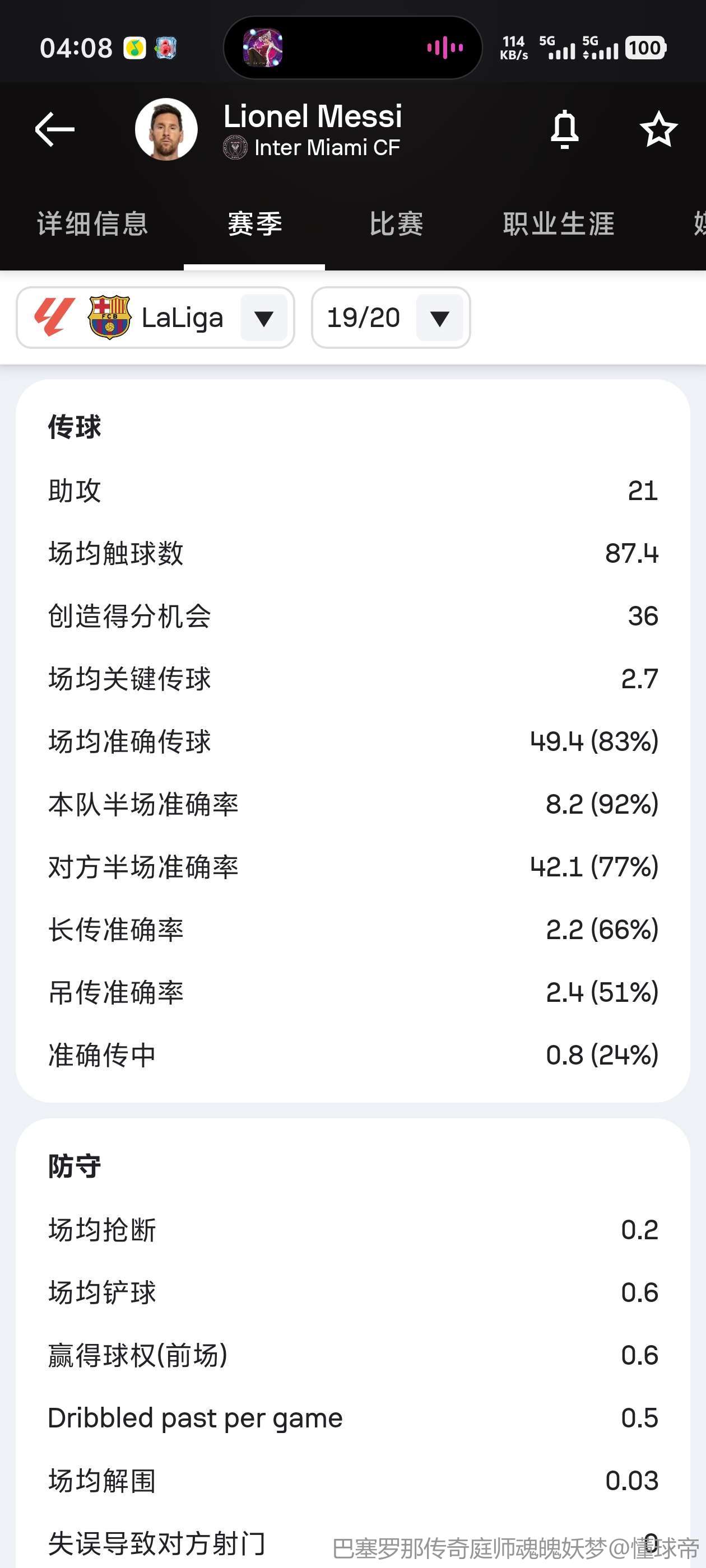Open Lionel Messi's profile photo

click(166, 129)
